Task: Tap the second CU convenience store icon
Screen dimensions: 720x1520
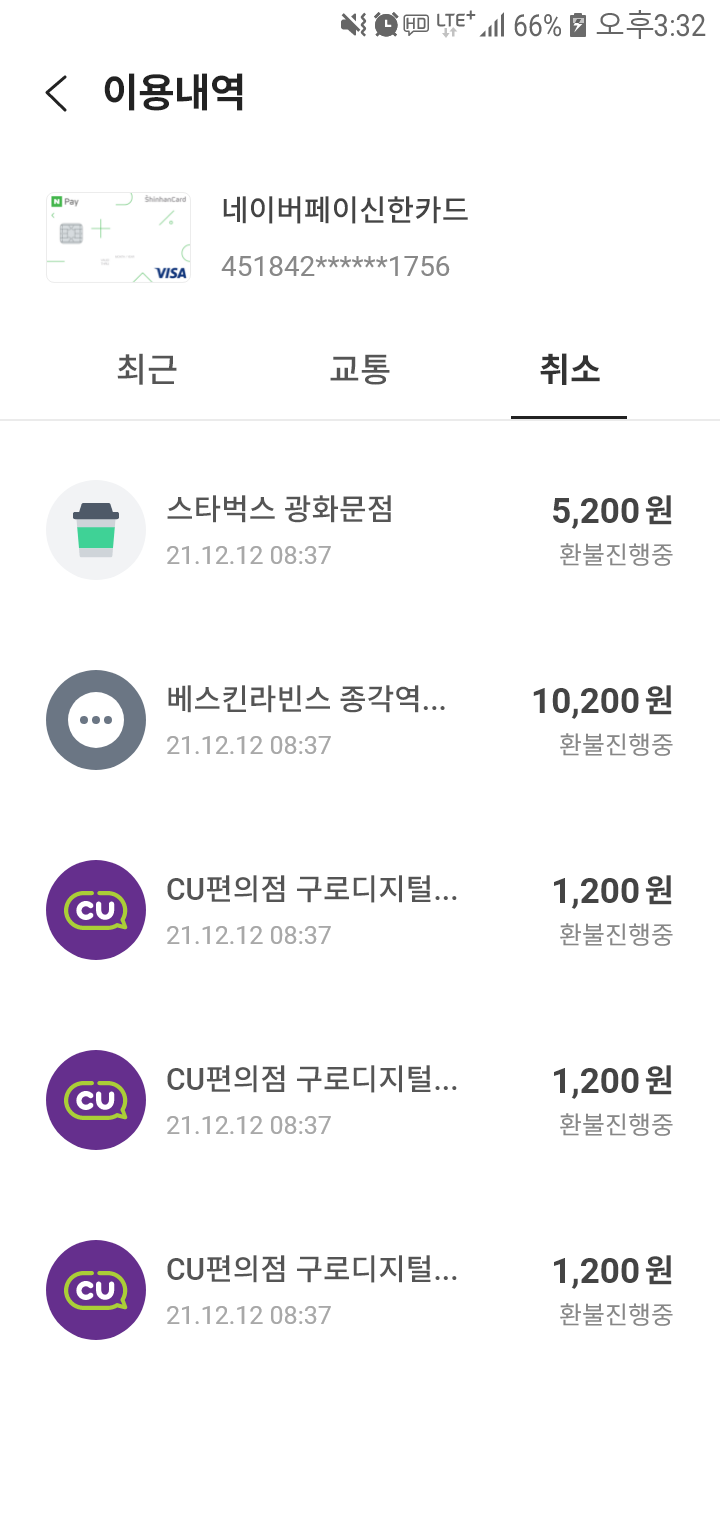Action: tap(96, 1099)
